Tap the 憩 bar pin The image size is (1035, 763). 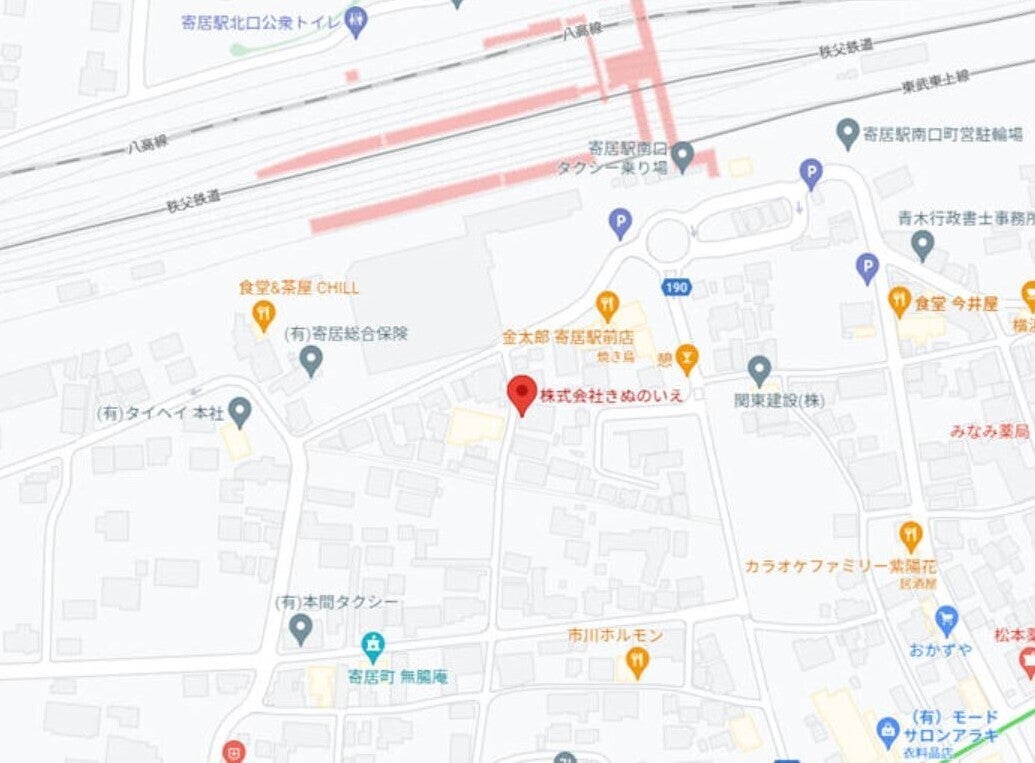(687, 360)
